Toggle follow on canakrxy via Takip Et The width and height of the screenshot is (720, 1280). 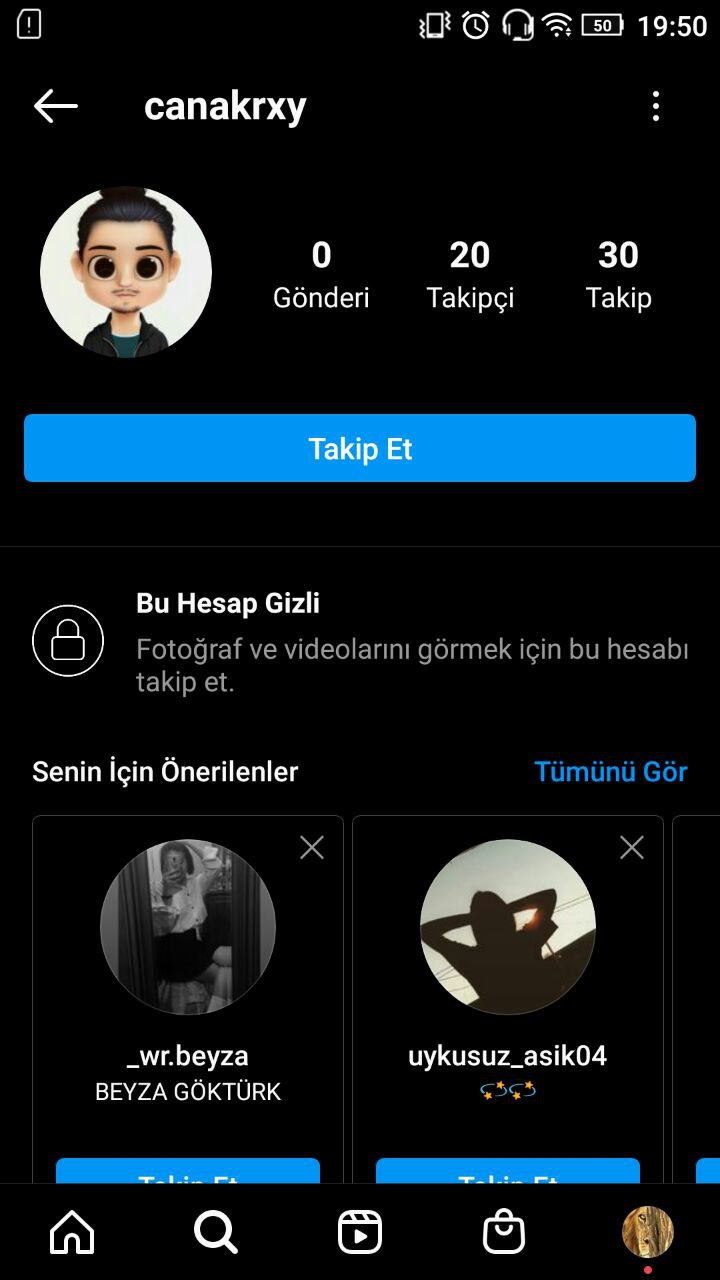tap(360, 448)
